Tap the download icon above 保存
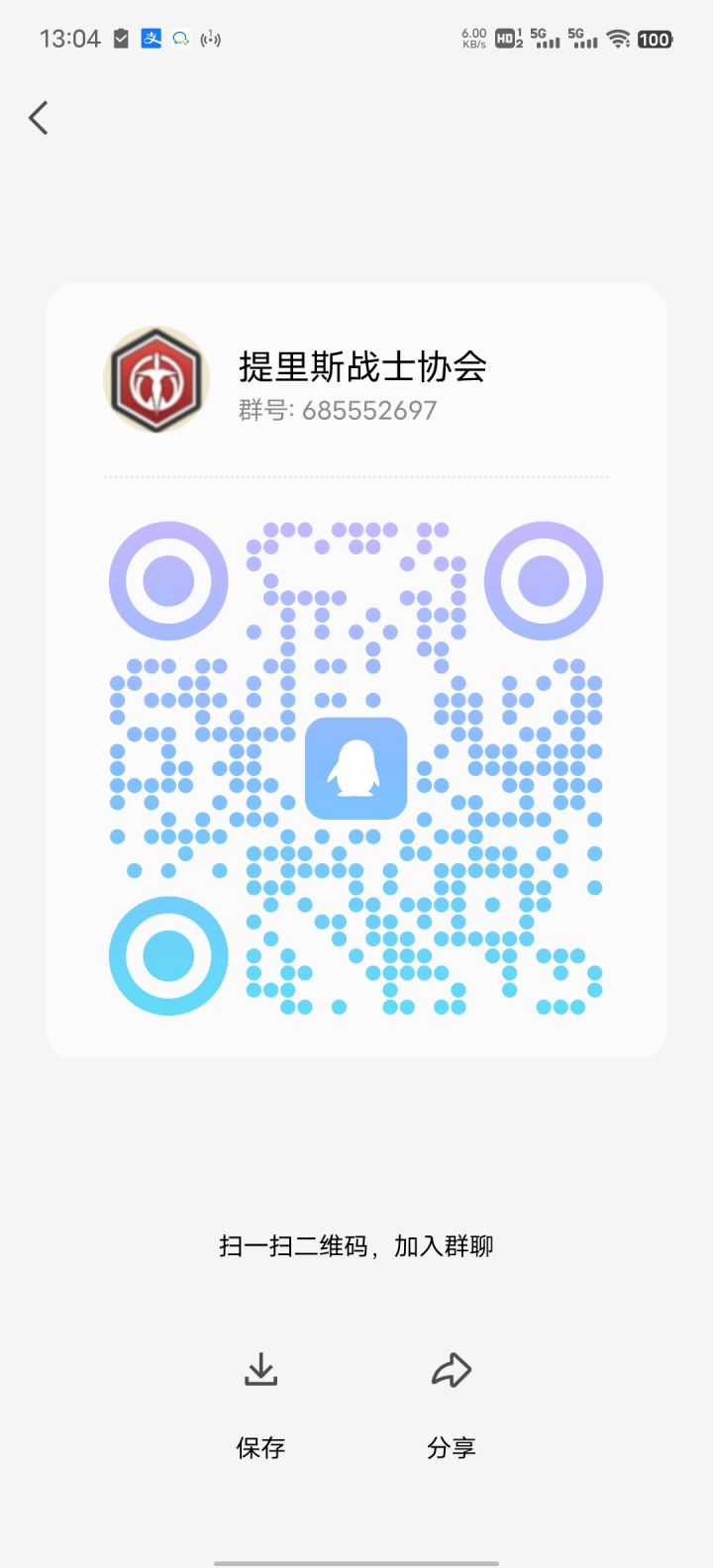The height and width of the screenshot is (1568, 713). coord(260,1369)
